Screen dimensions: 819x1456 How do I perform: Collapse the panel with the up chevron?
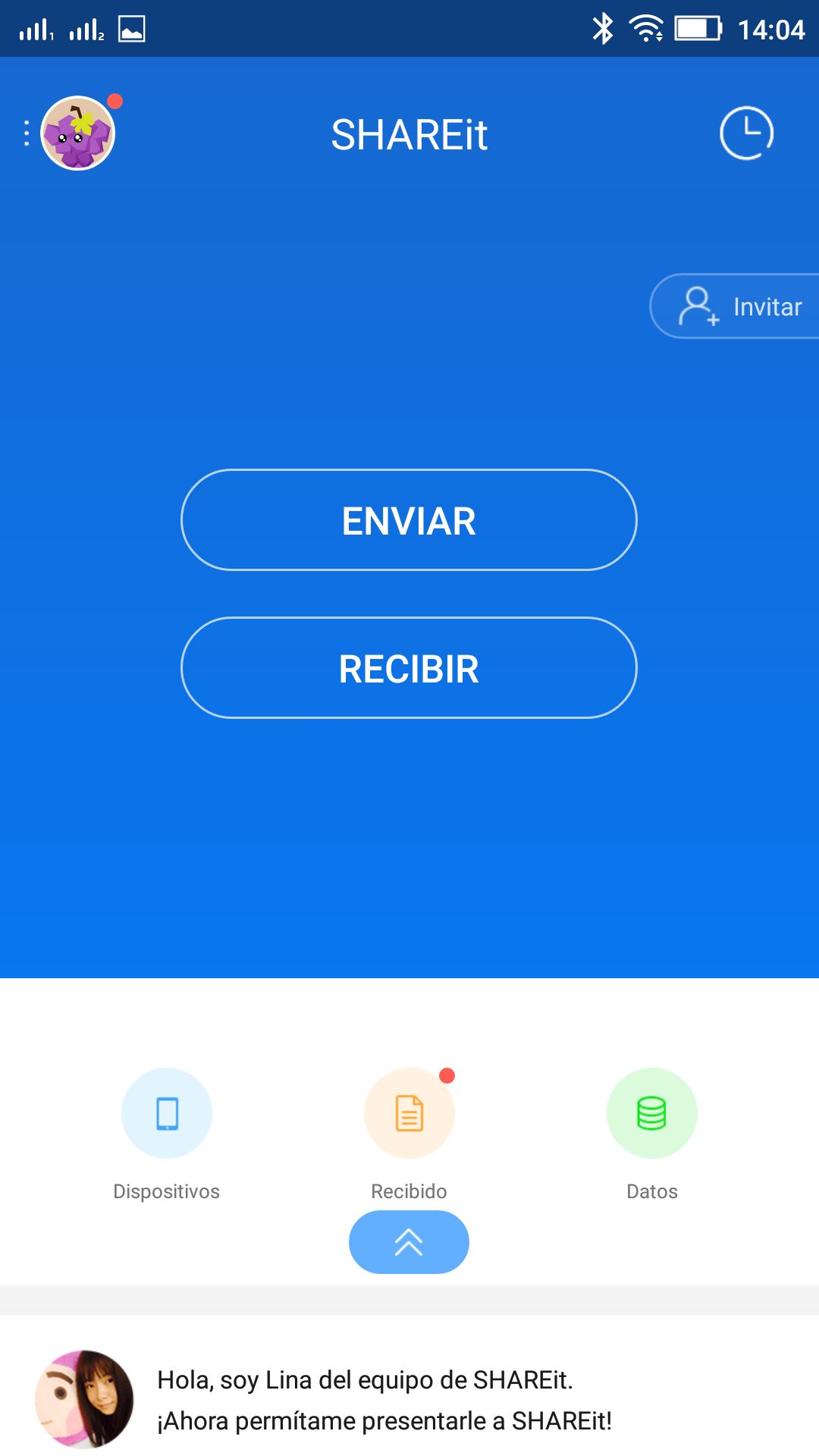click(409, 1241)
